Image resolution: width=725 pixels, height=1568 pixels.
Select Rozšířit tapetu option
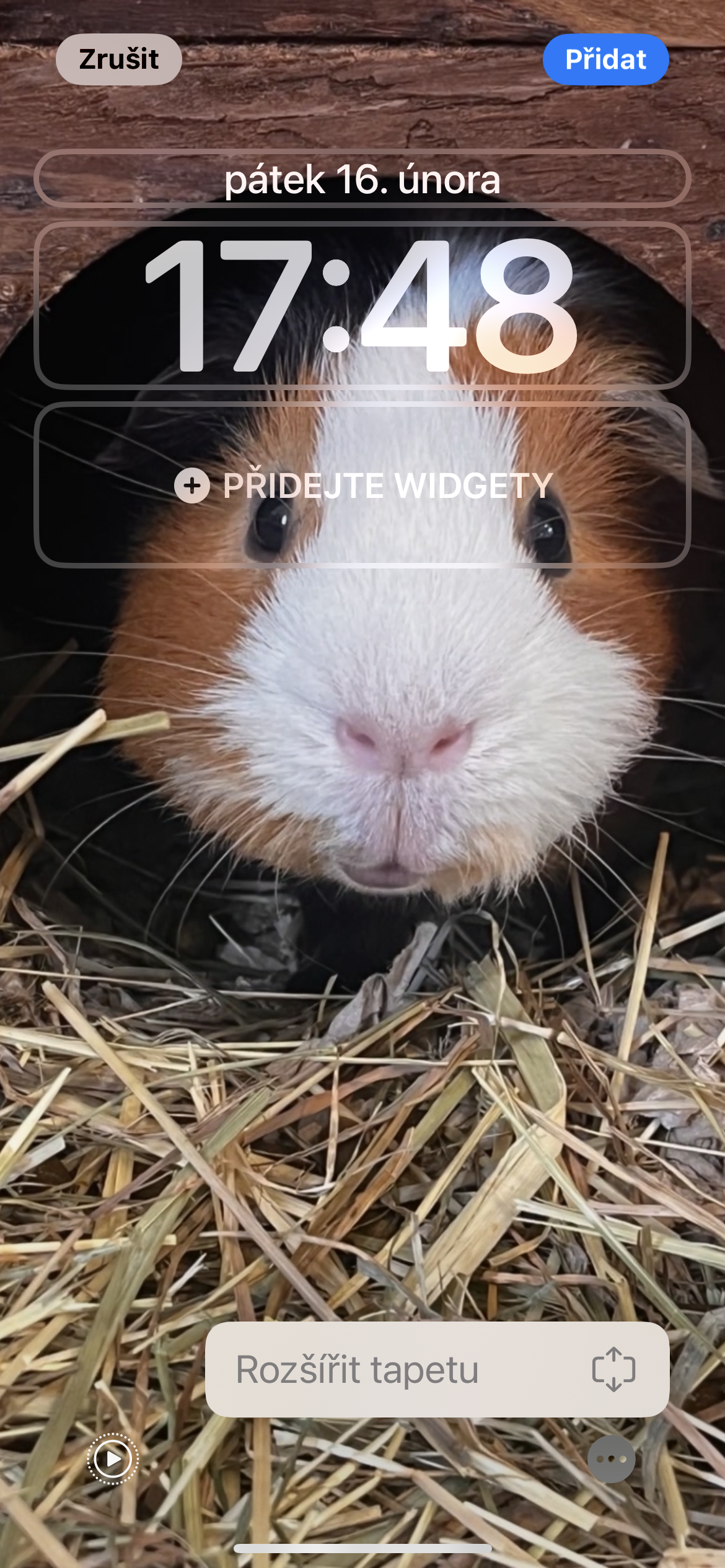[x=437, y=1369]
